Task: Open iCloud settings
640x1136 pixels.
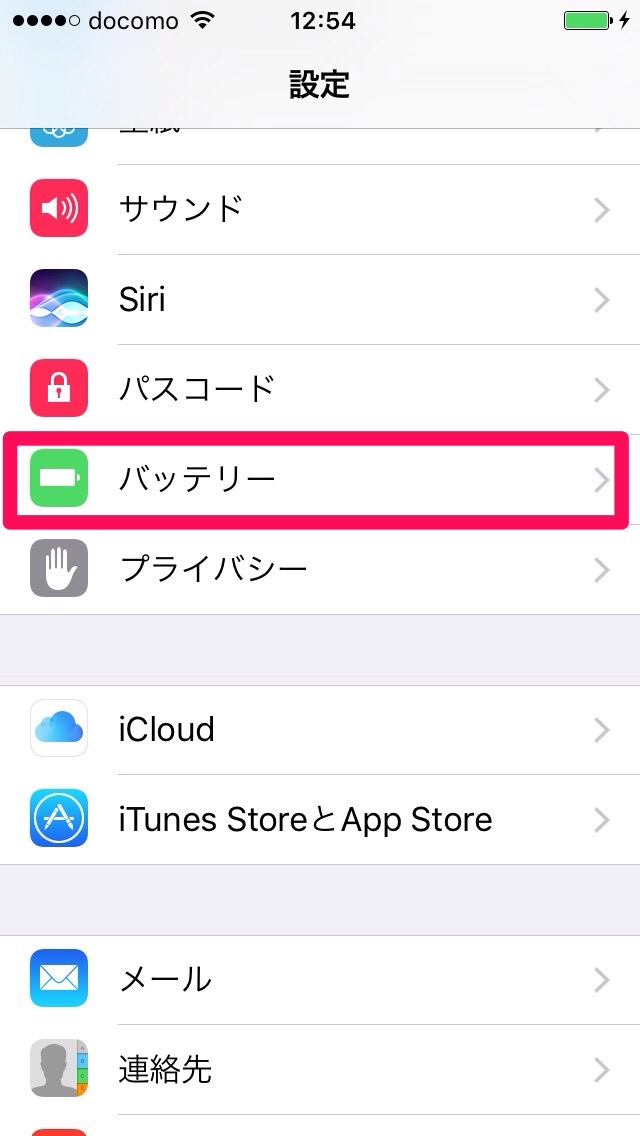Action: [x=320, y=729]
